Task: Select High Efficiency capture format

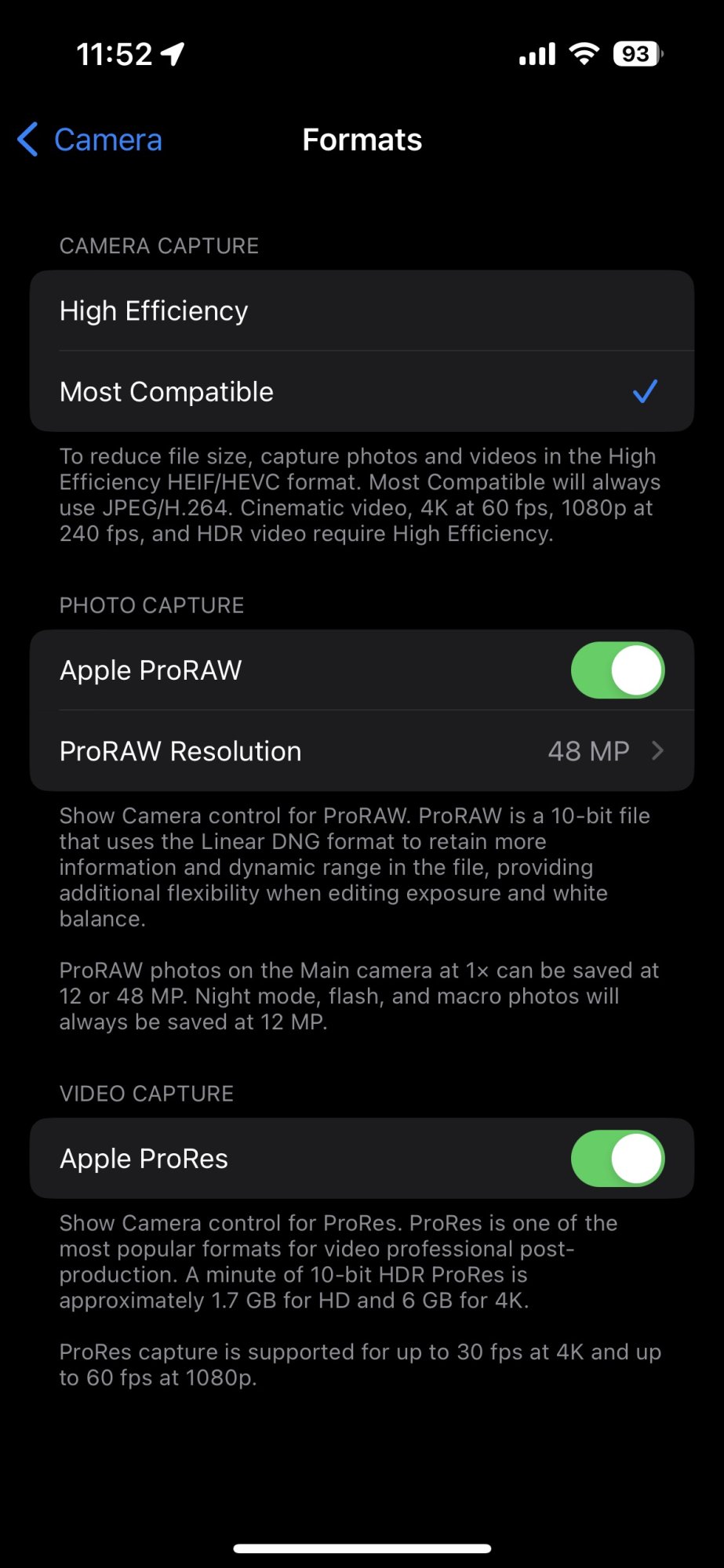Action: click(362, 310)
